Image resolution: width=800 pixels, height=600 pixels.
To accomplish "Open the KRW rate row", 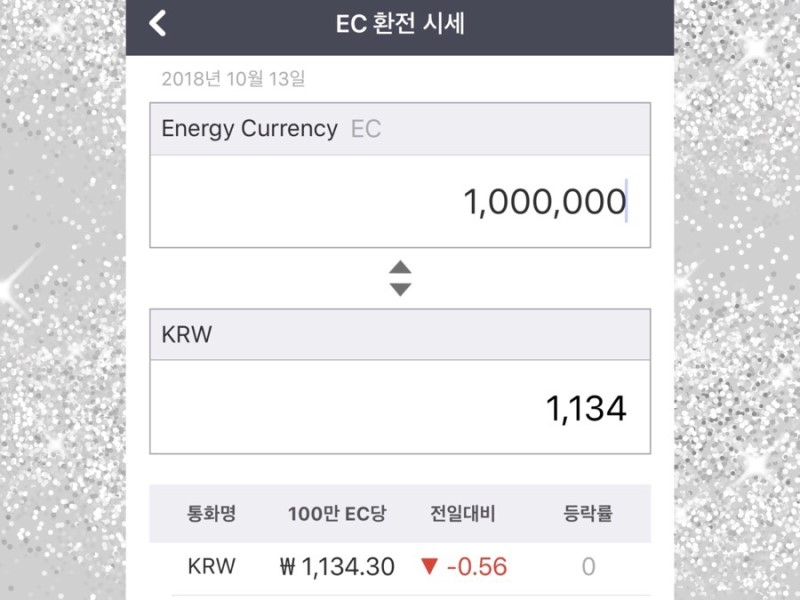I will tap(400, 567).
